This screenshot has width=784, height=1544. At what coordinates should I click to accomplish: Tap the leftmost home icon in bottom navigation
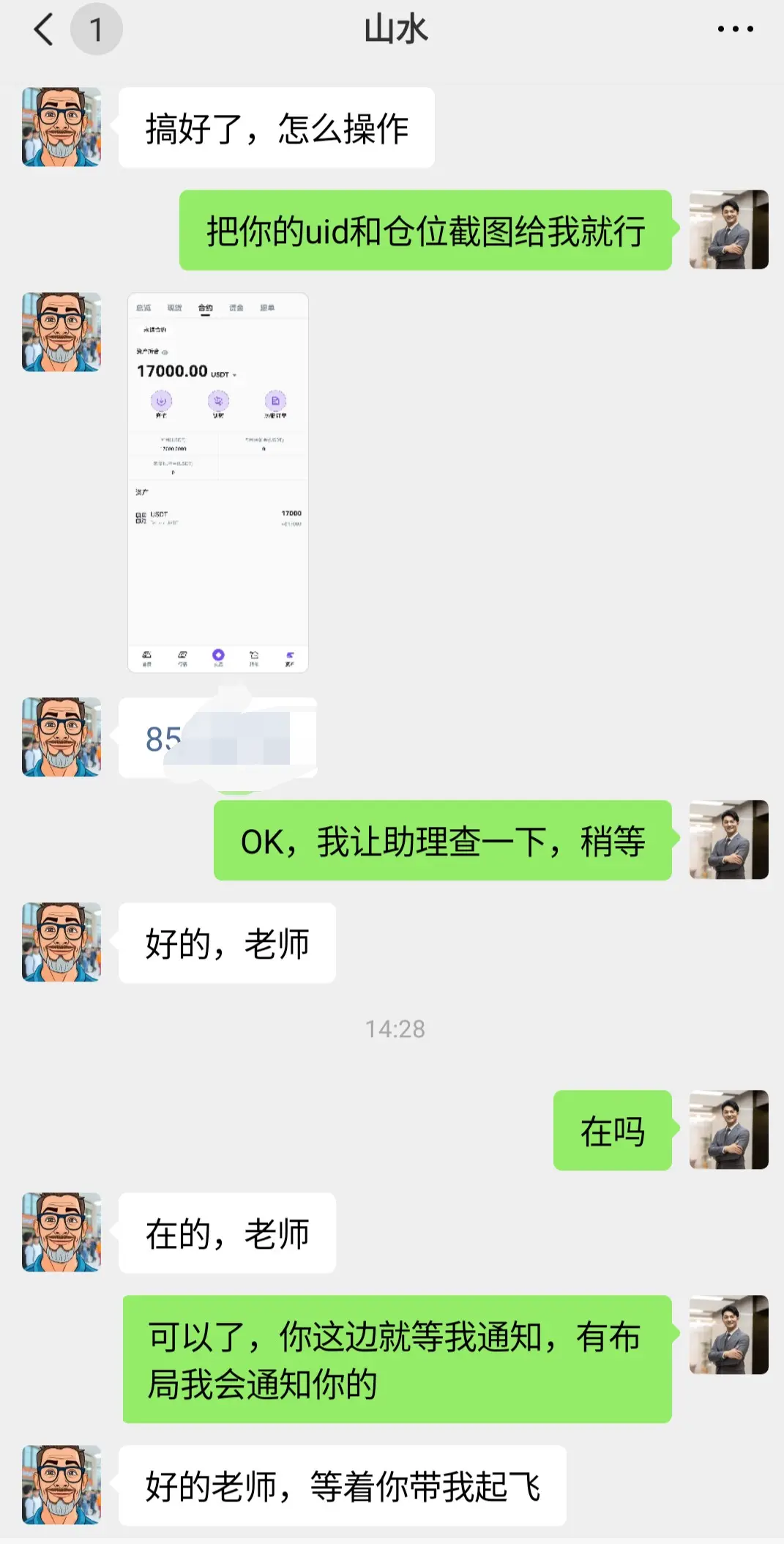[x=147, y=655]
